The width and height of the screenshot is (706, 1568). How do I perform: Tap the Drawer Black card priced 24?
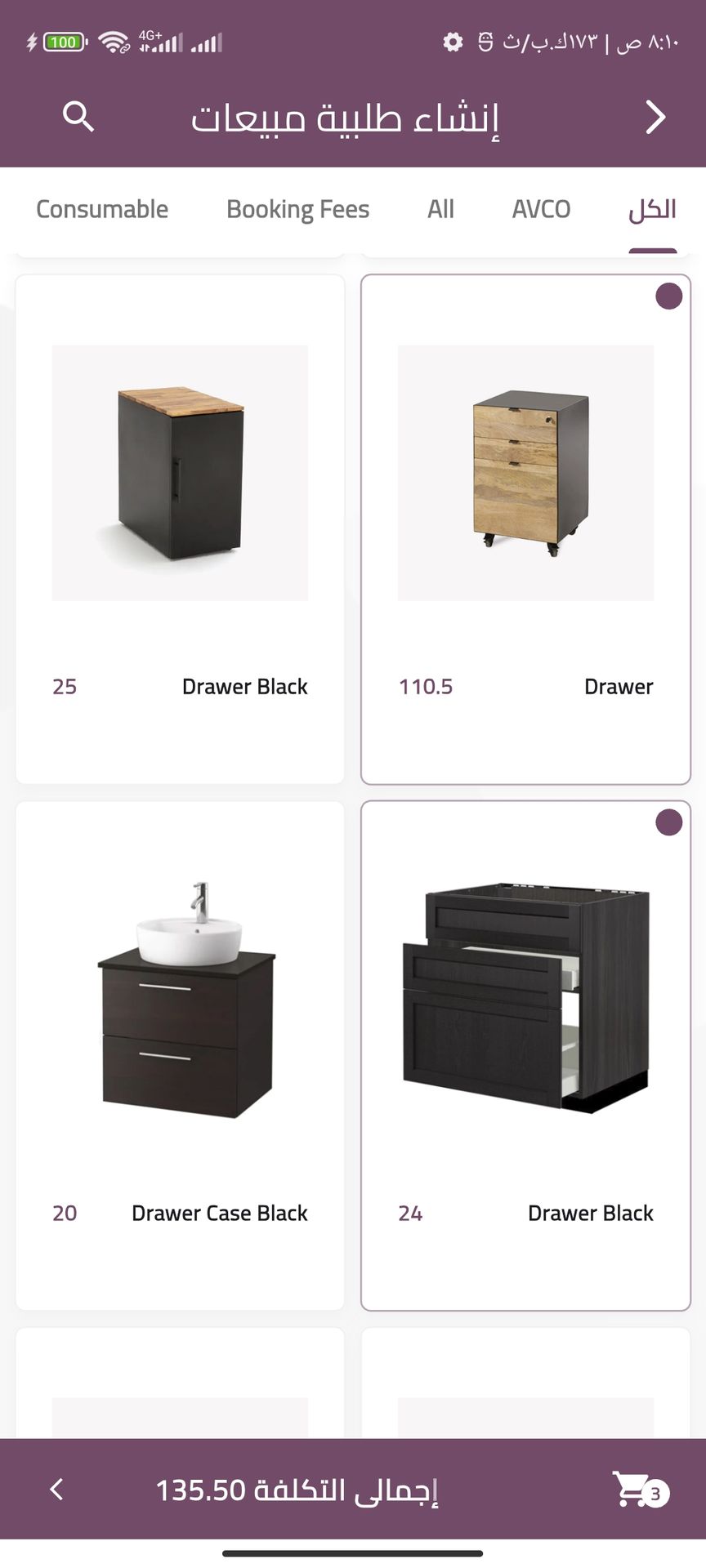pyautogui.click(x=525, y=1055)
